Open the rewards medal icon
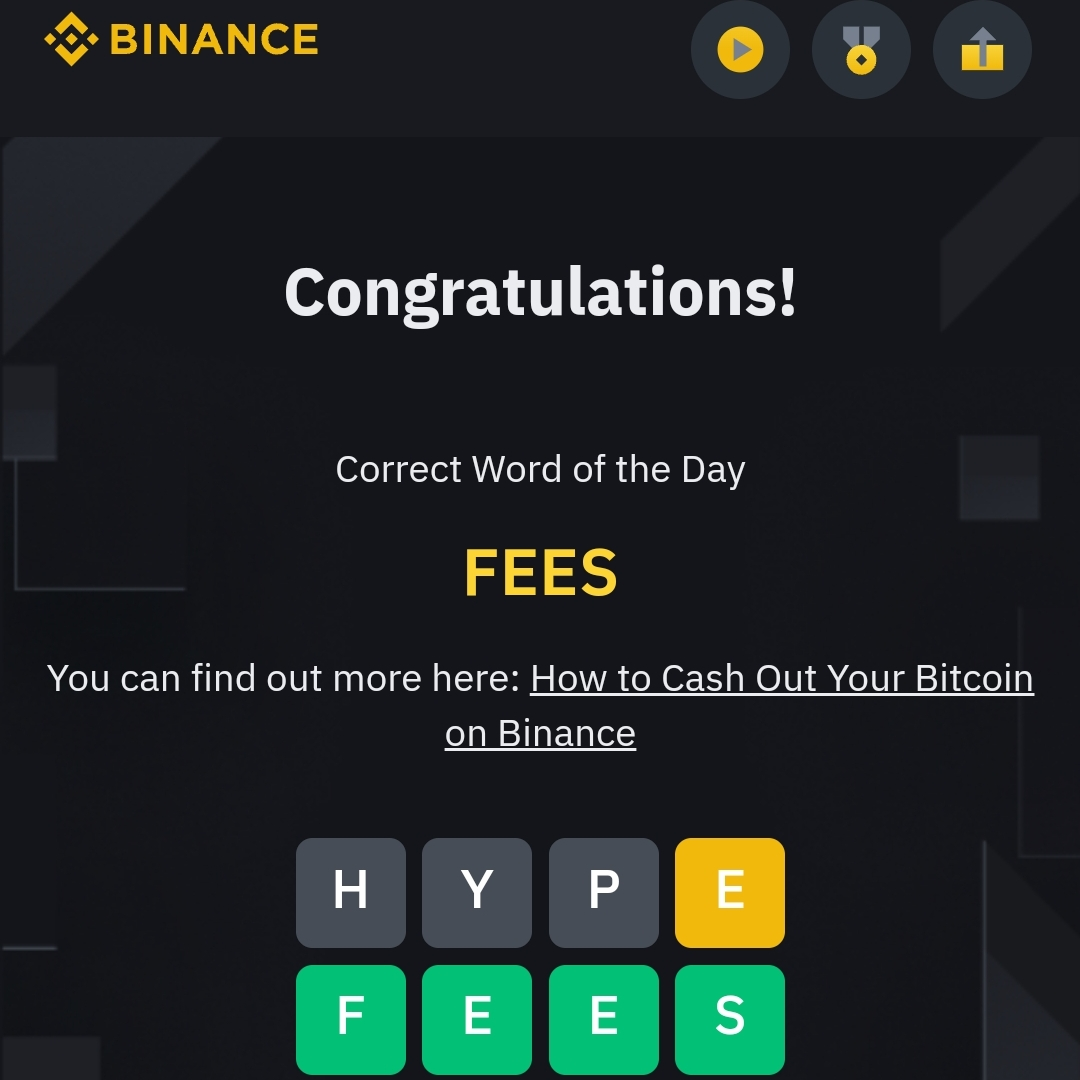 pyautogui.click(x=861, y=49)
